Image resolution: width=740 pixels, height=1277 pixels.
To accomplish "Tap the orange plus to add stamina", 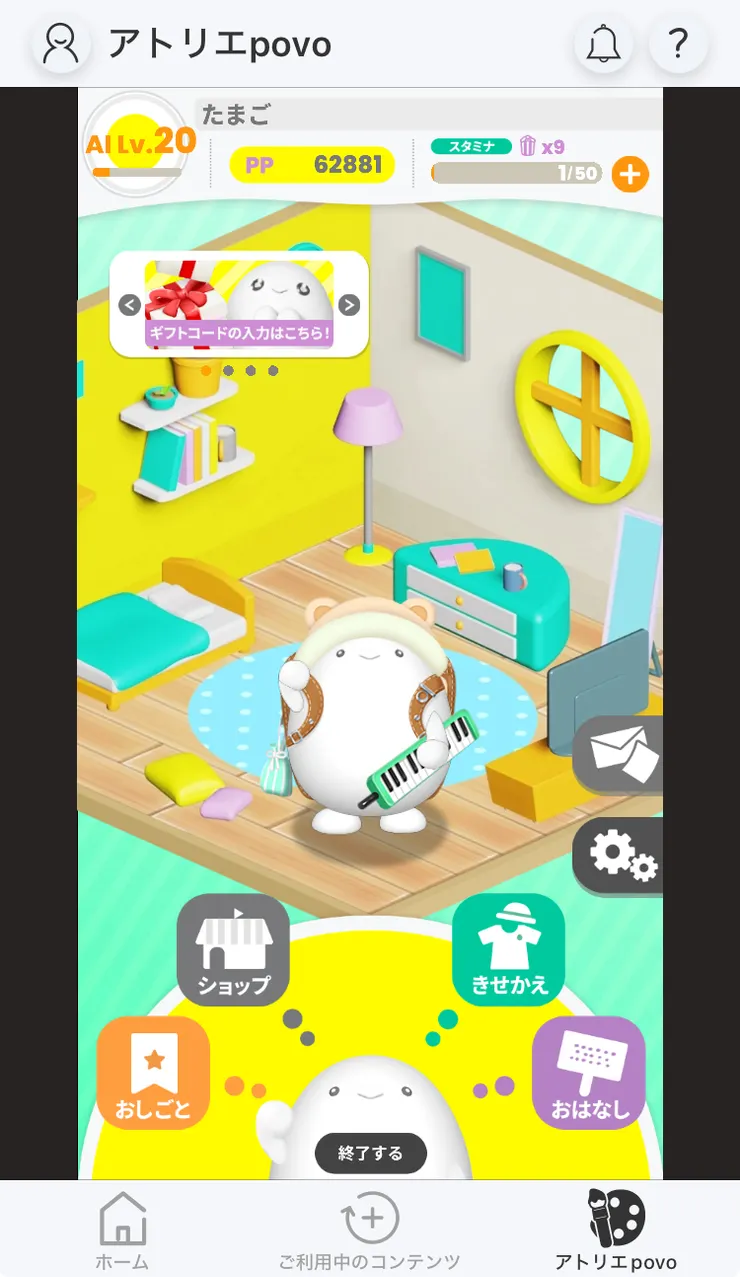I will coord(630,174).
